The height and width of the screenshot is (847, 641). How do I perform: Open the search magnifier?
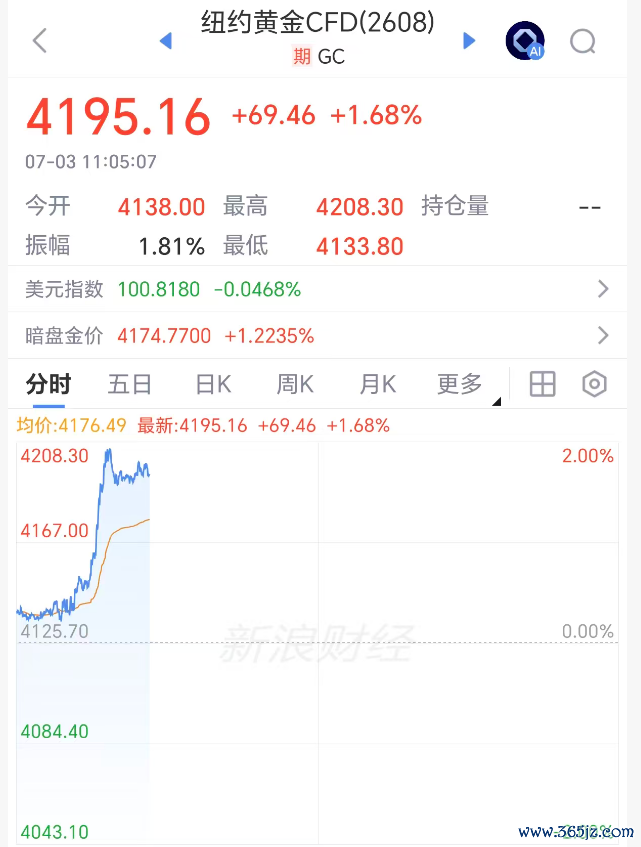pos(583,41)
